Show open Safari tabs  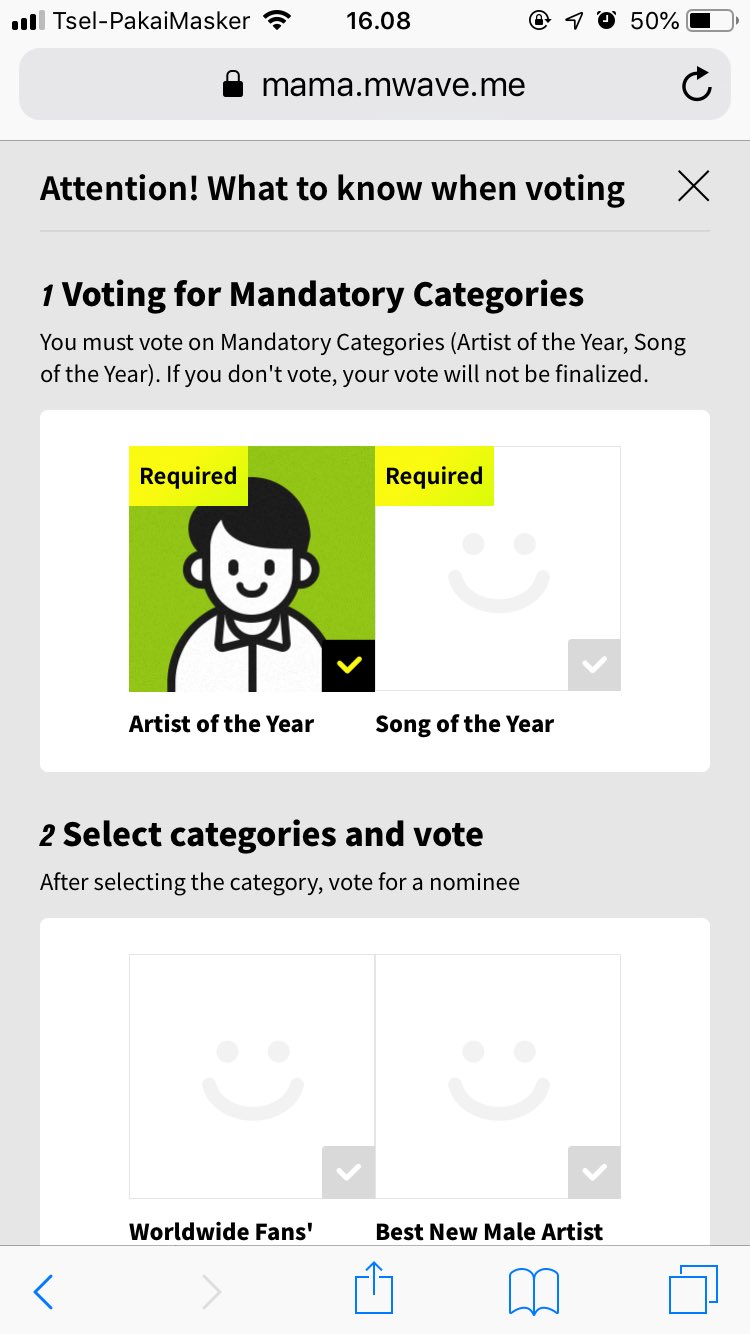coord(693,1290)
